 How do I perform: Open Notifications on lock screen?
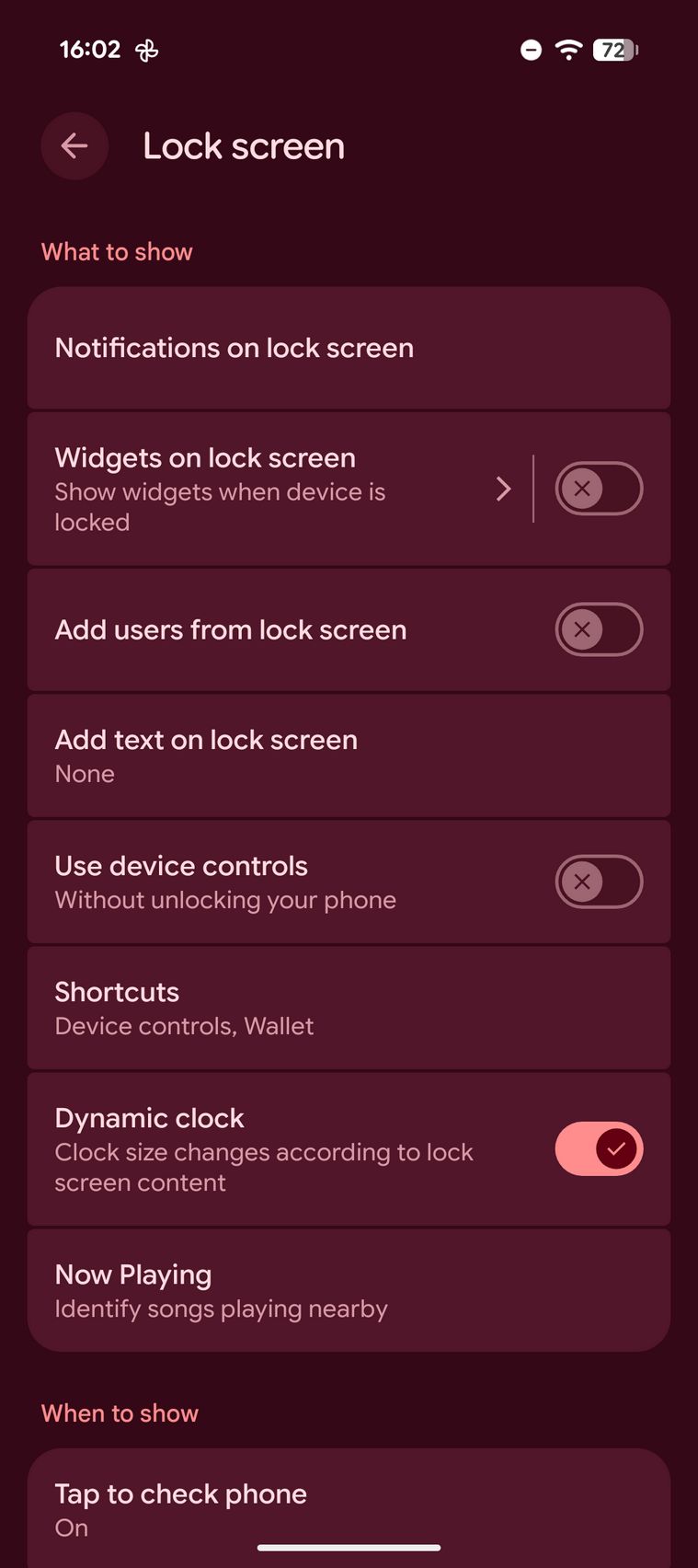[348, 348]
